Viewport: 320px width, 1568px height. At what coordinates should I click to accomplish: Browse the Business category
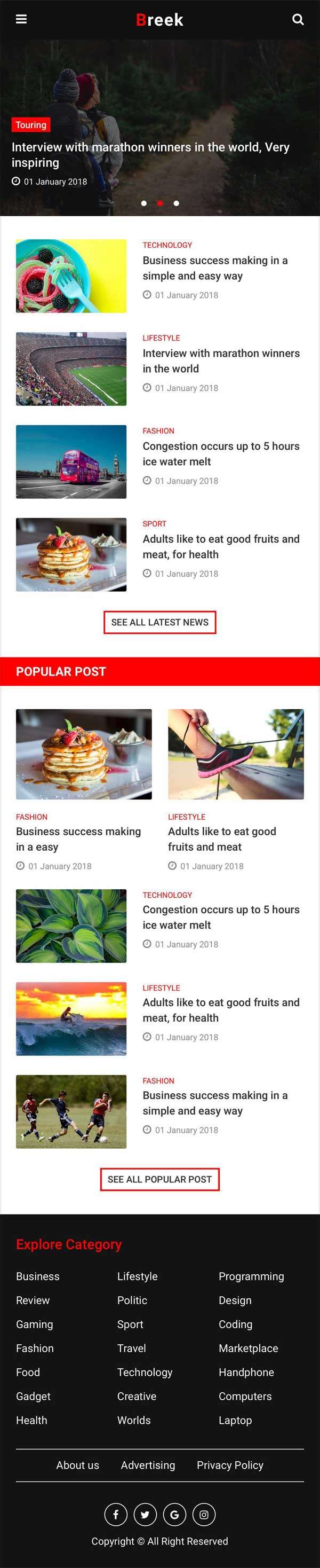[38, 1276]
